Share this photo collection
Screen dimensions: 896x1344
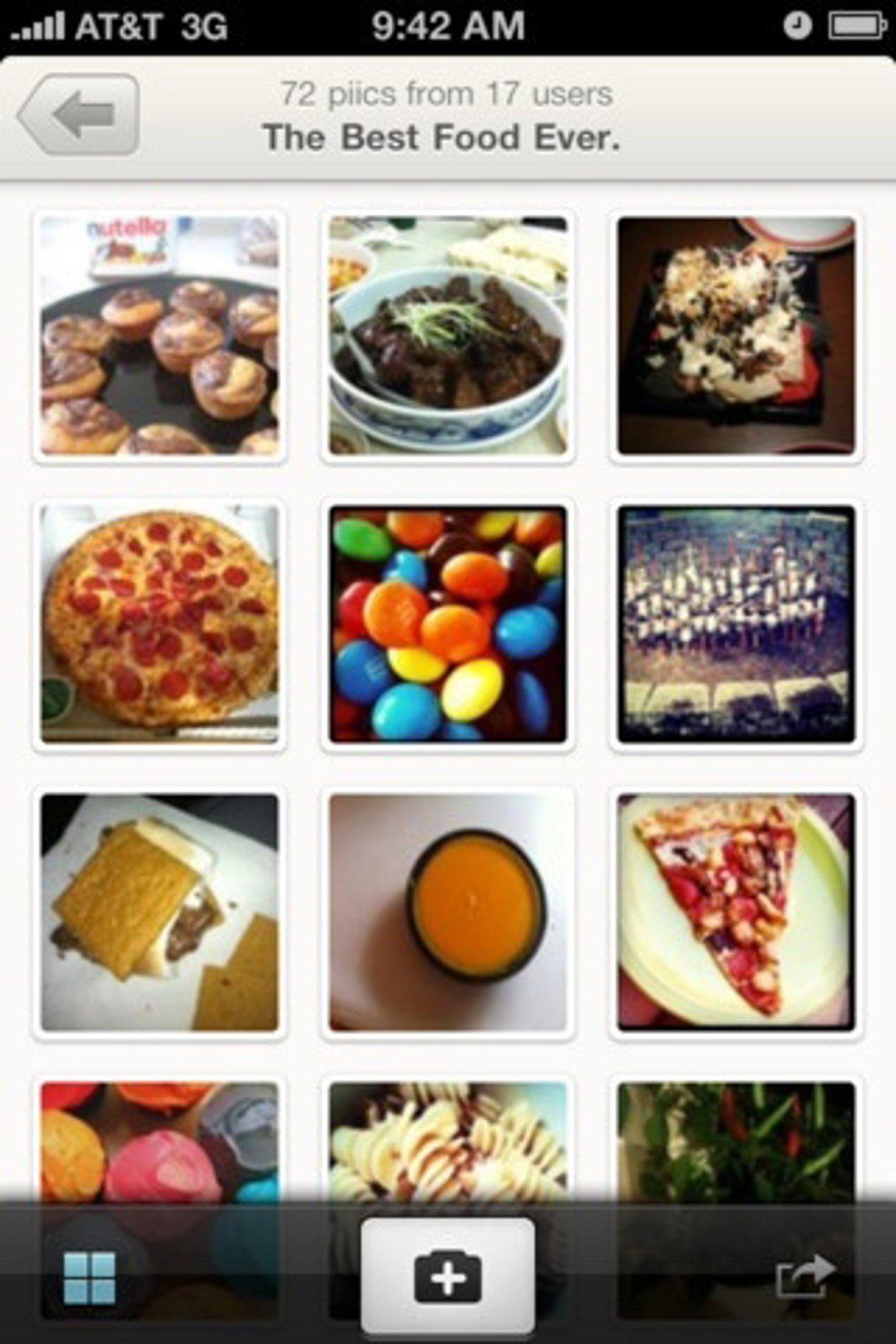[x=805, y=1277]
